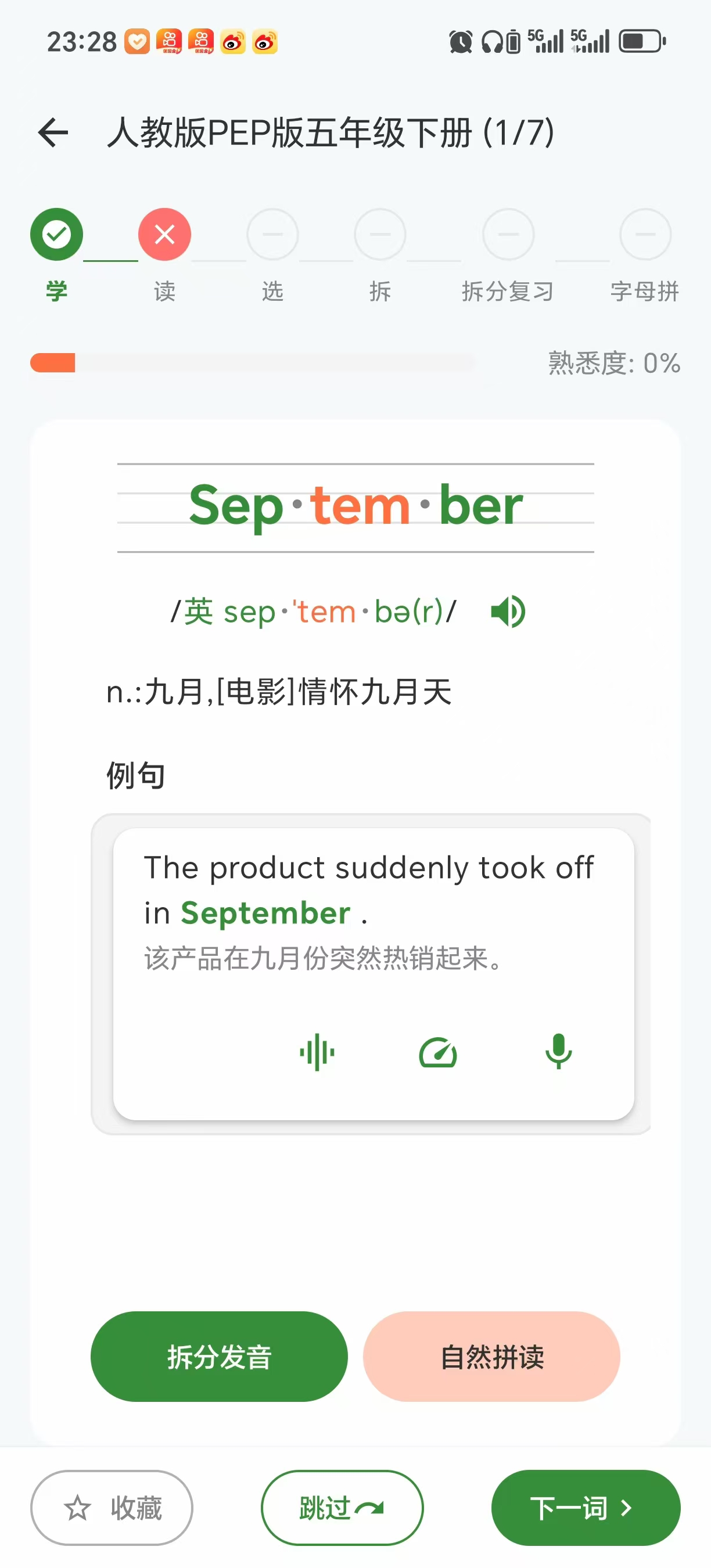711x1568 pixels.
Task: Switch to the 学 tab
Action: coord(55,291)
